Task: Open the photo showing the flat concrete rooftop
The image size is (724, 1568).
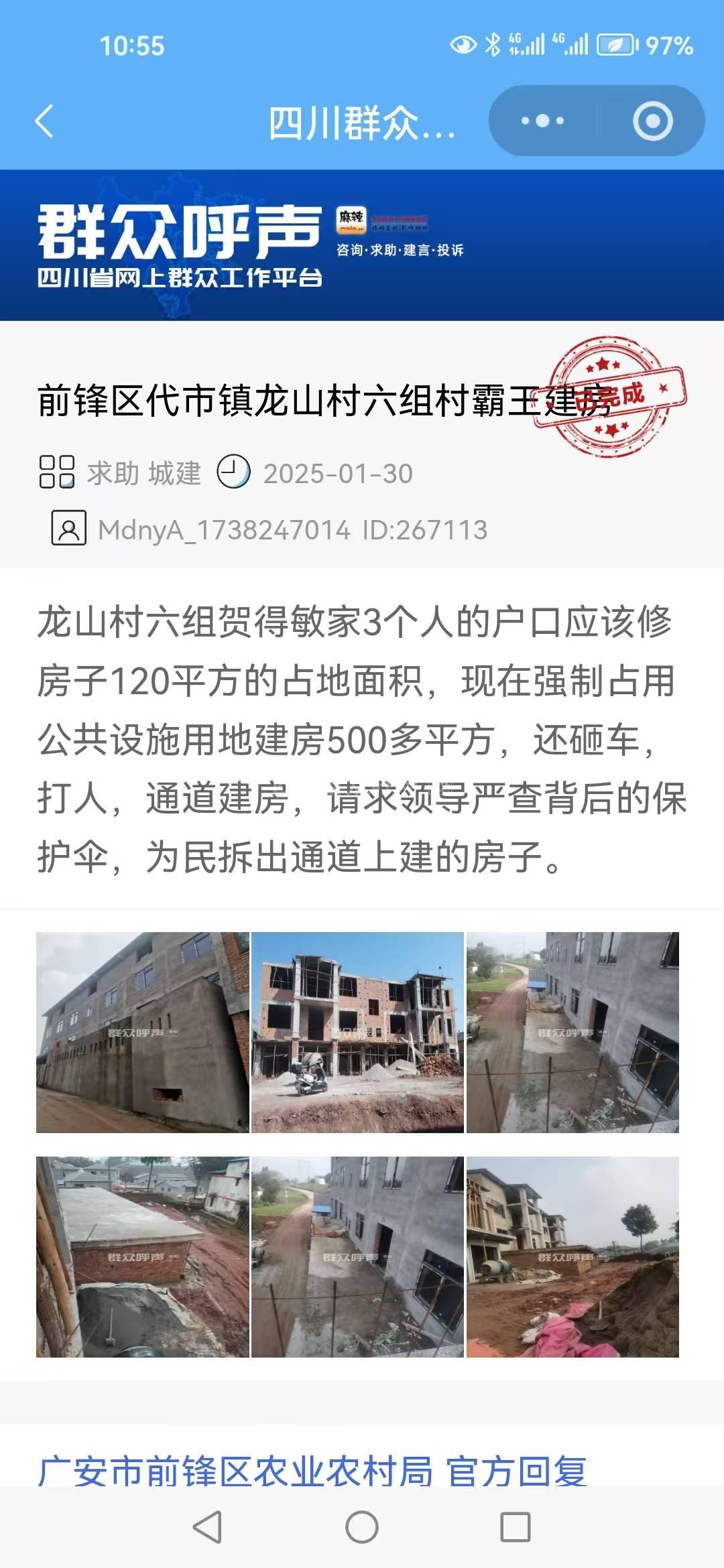Action: (143, 1256)
